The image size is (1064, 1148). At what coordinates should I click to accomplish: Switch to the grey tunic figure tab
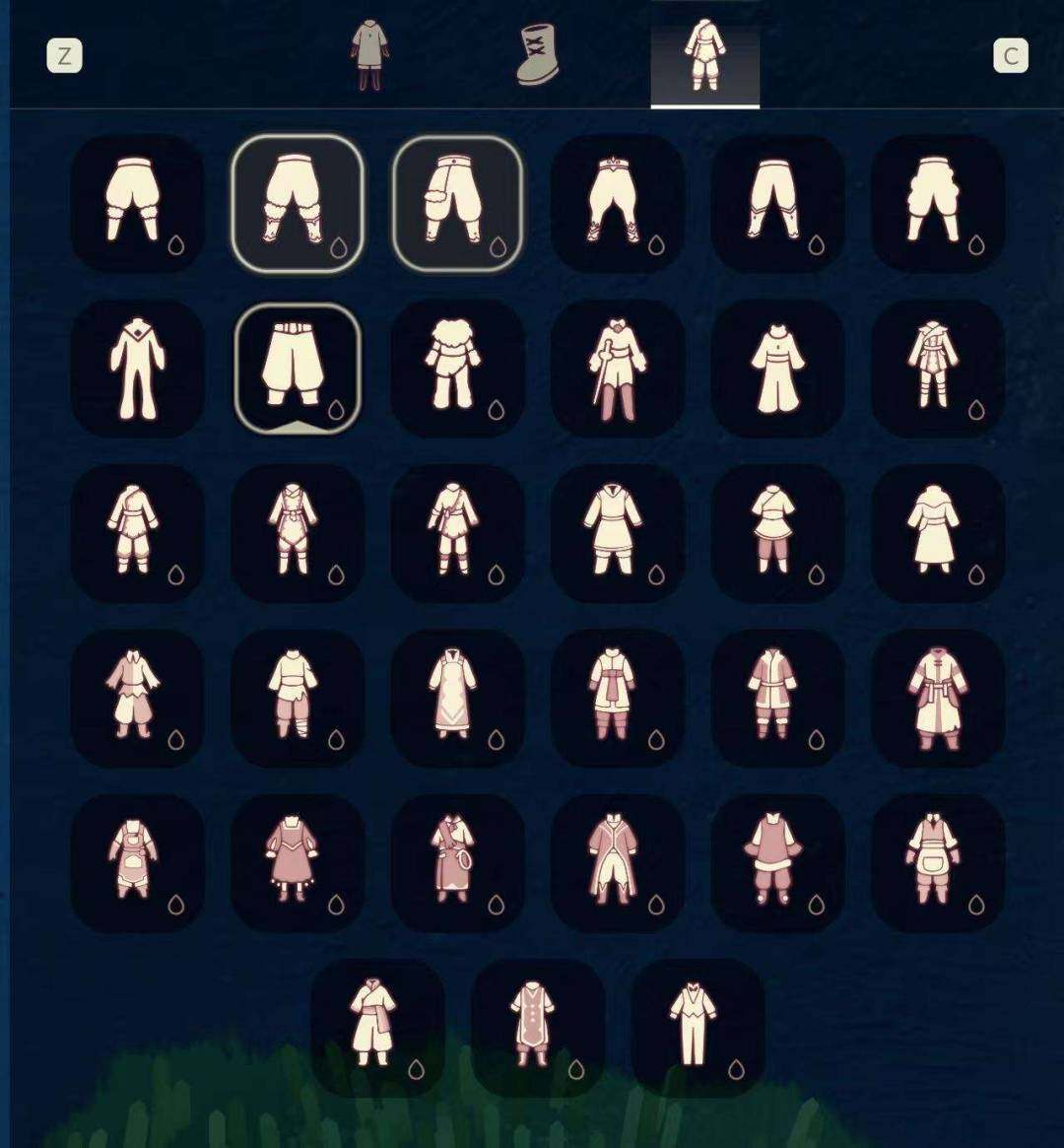(369, 55)
